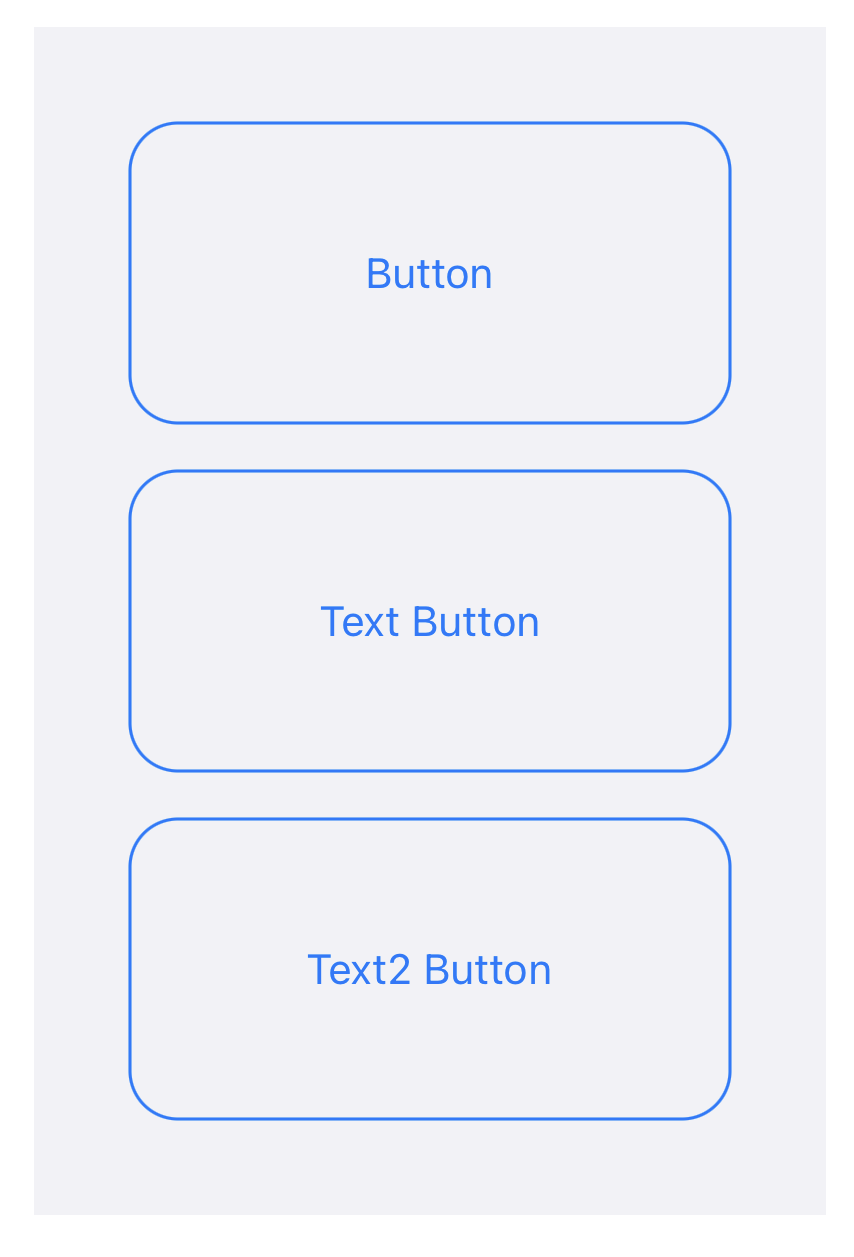Activate the Text2 Button

click(429, 969)
